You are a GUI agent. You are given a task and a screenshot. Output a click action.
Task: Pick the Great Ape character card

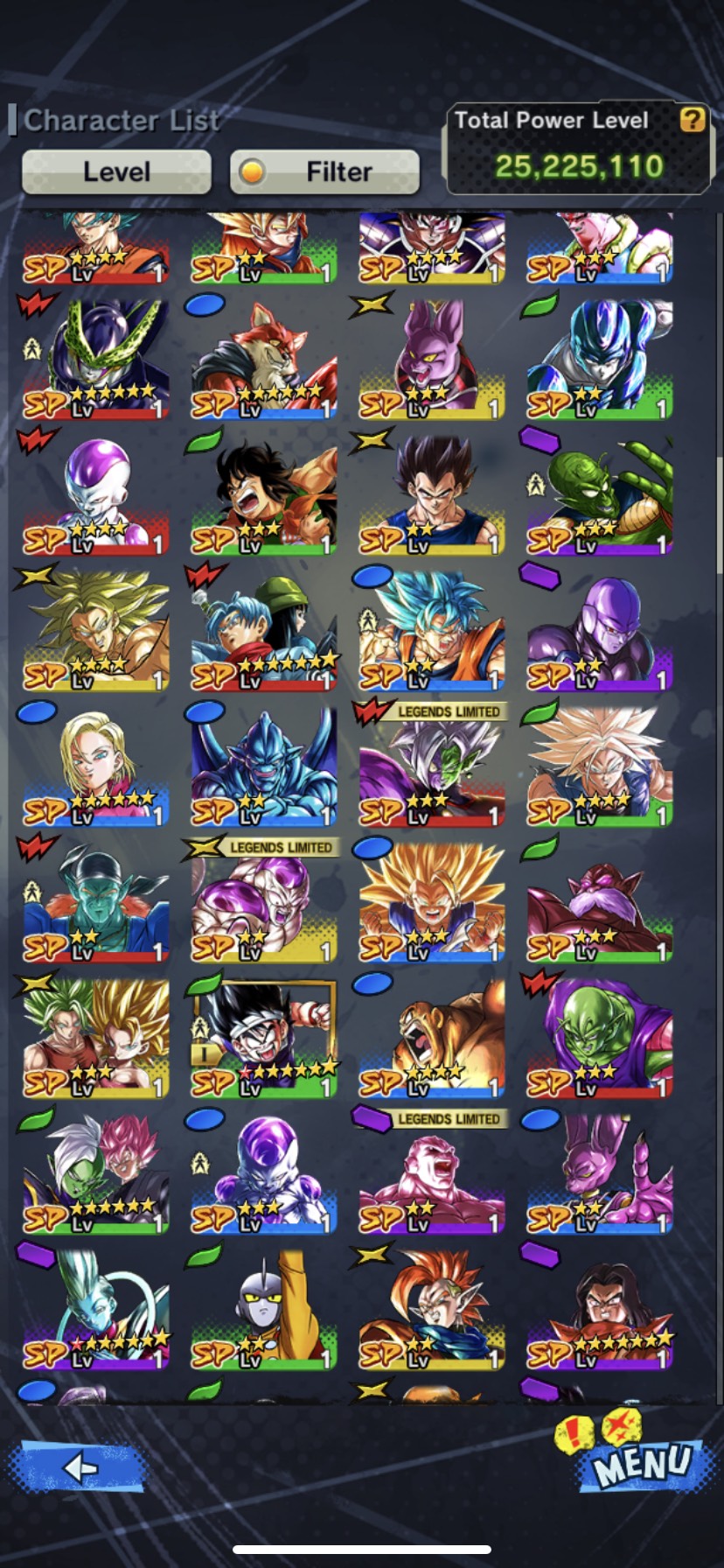point(431,1038)
